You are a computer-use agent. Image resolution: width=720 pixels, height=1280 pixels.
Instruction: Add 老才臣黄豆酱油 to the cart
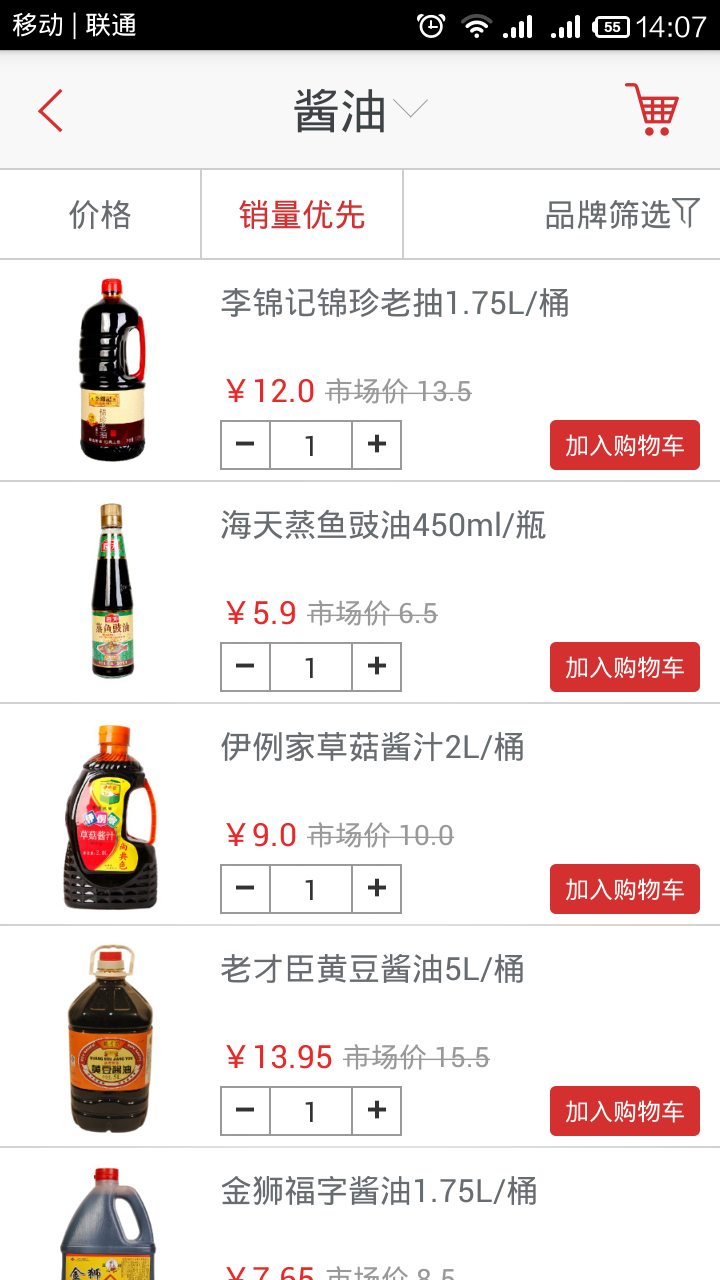pos(624,1111)
